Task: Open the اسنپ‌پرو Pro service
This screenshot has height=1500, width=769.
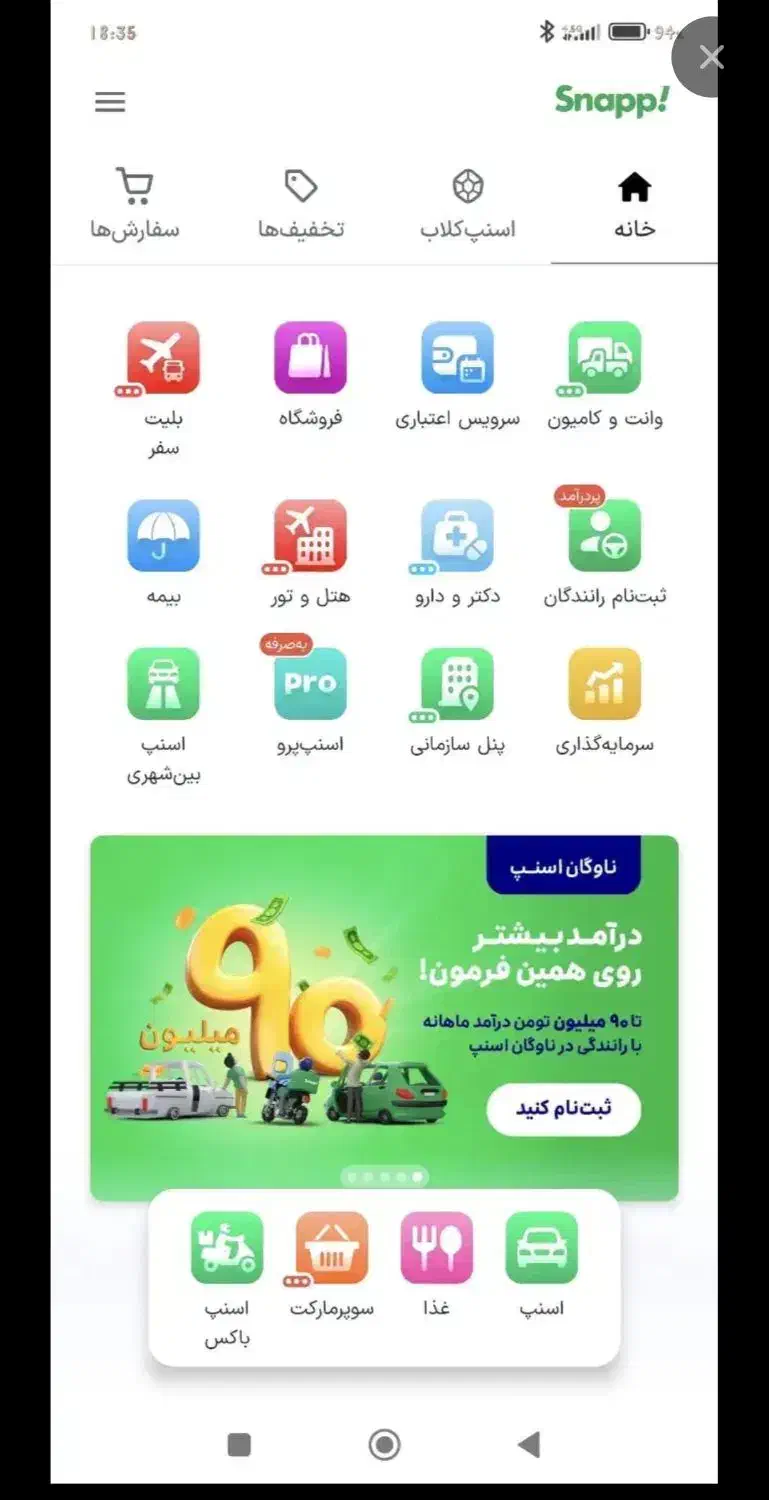Action: (x=310, y=684)
